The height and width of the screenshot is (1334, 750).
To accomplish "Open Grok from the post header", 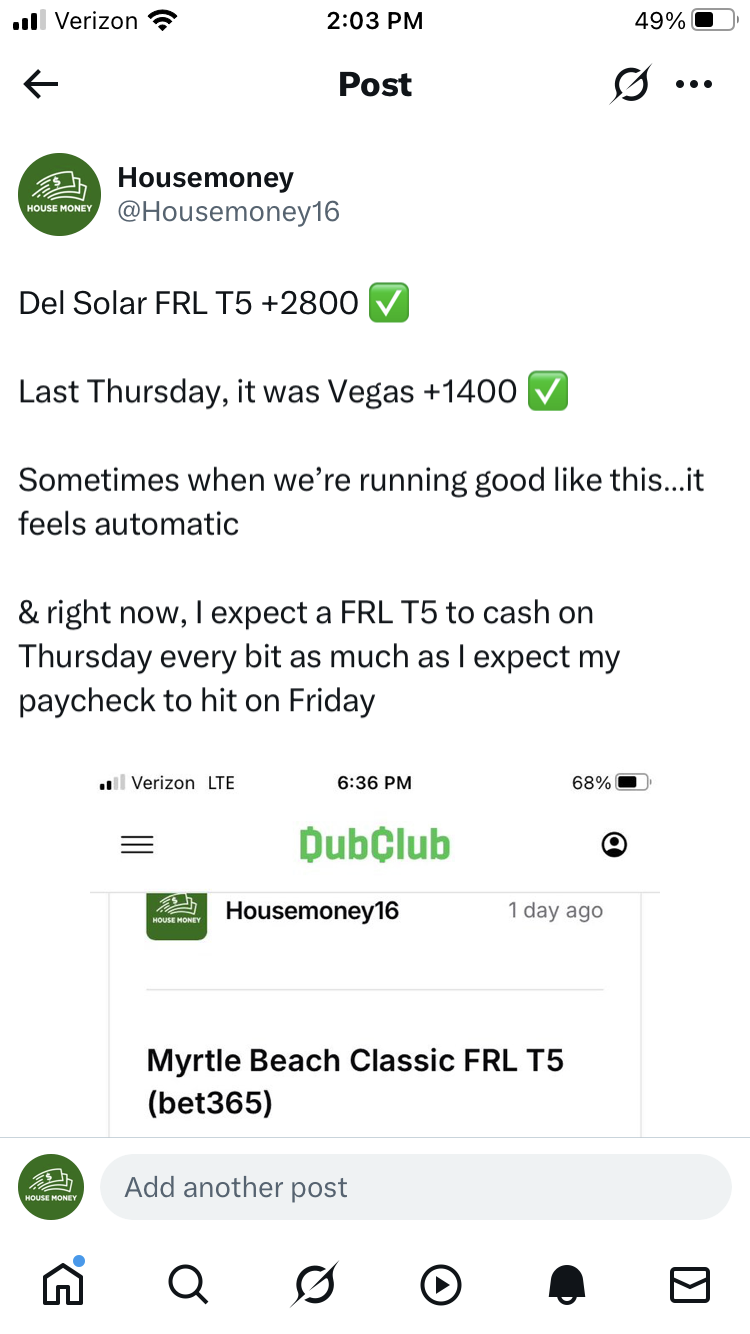I will point(631,85).
